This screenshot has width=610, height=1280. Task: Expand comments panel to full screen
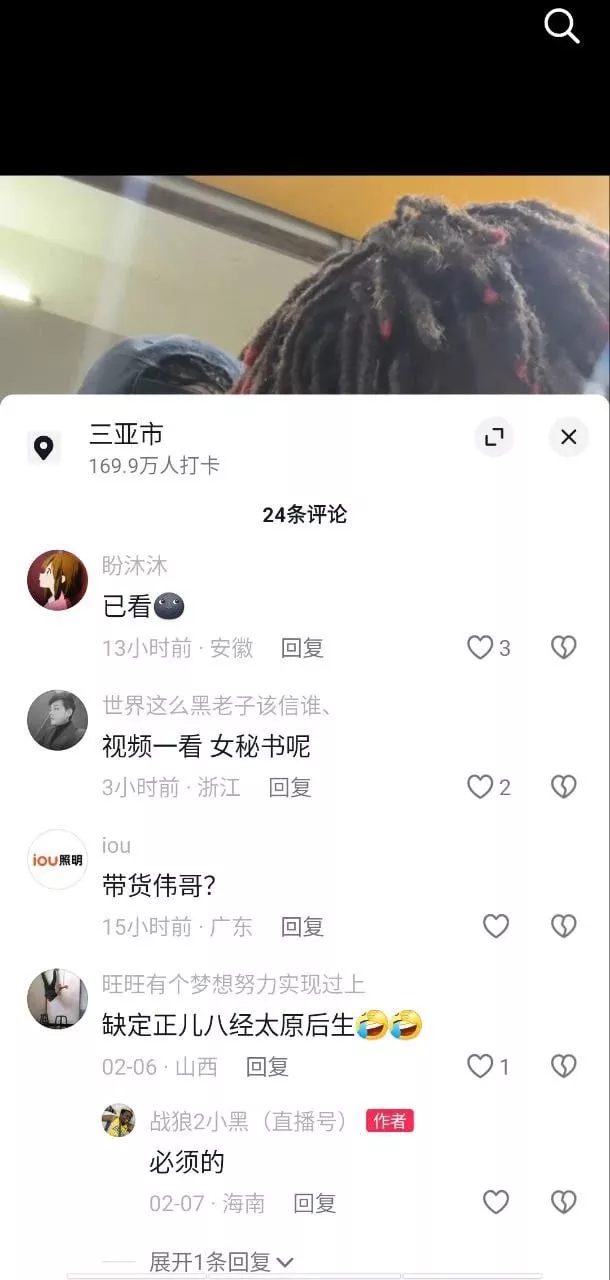(x=493, y=437)
